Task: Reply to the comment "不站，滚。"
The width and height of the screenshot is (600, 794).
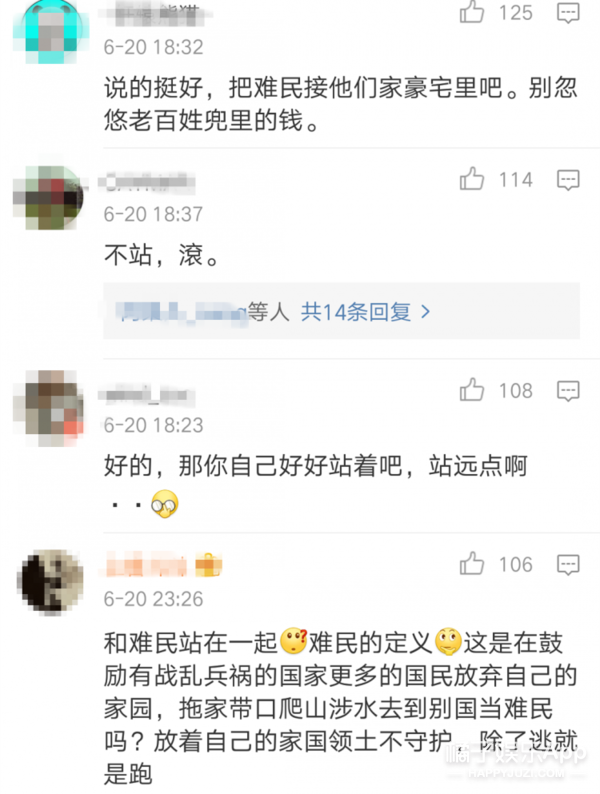Action: tap(568, 181)
